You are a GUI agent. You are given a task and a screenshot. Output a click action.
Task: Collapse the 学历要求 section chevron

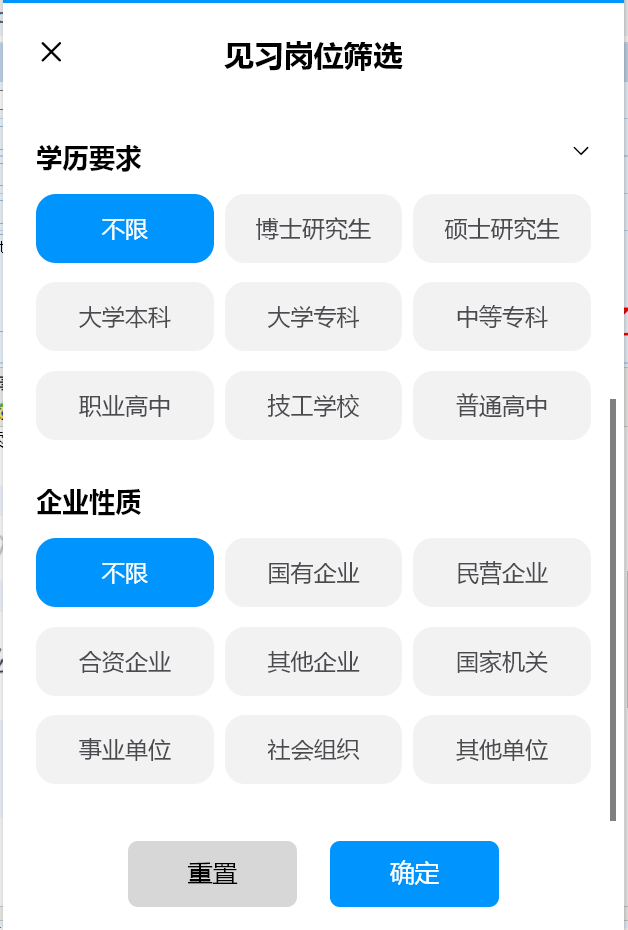pyautogui.click(x=581, y=151)
